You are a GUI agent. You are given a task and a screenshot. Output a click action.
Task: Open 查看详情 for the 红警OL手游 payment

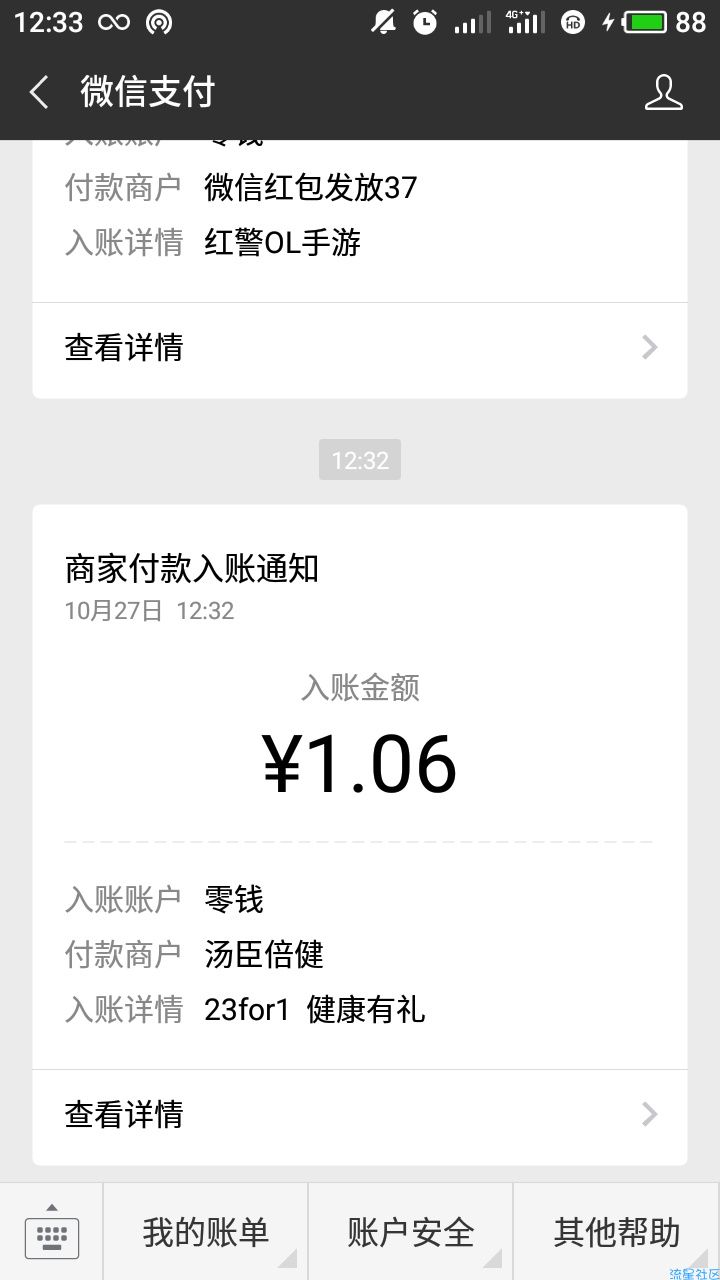tap(360, 348)
